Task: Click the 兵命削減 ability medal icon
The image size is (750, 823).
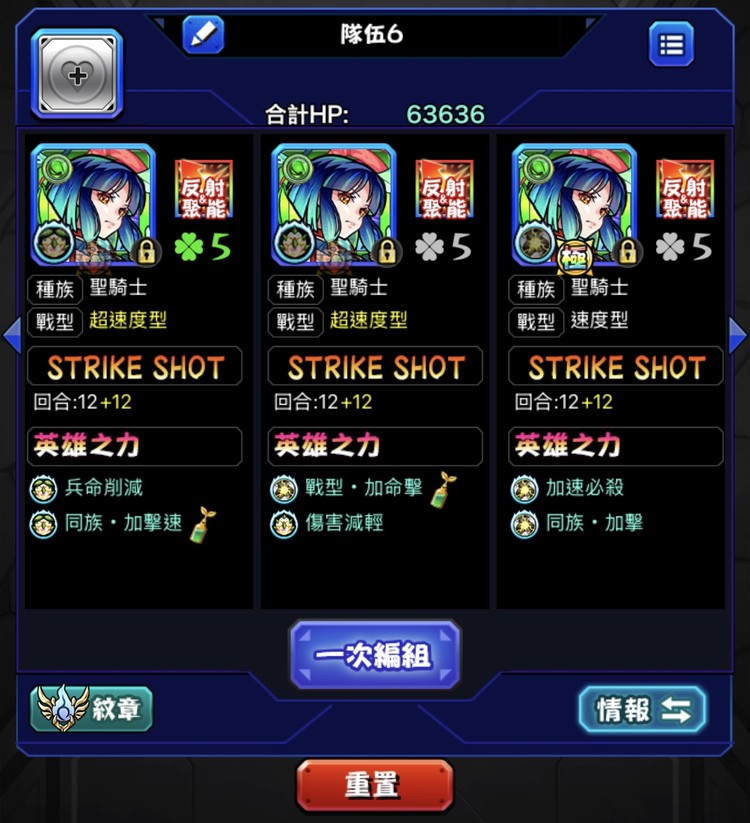Action: (43, 489)
